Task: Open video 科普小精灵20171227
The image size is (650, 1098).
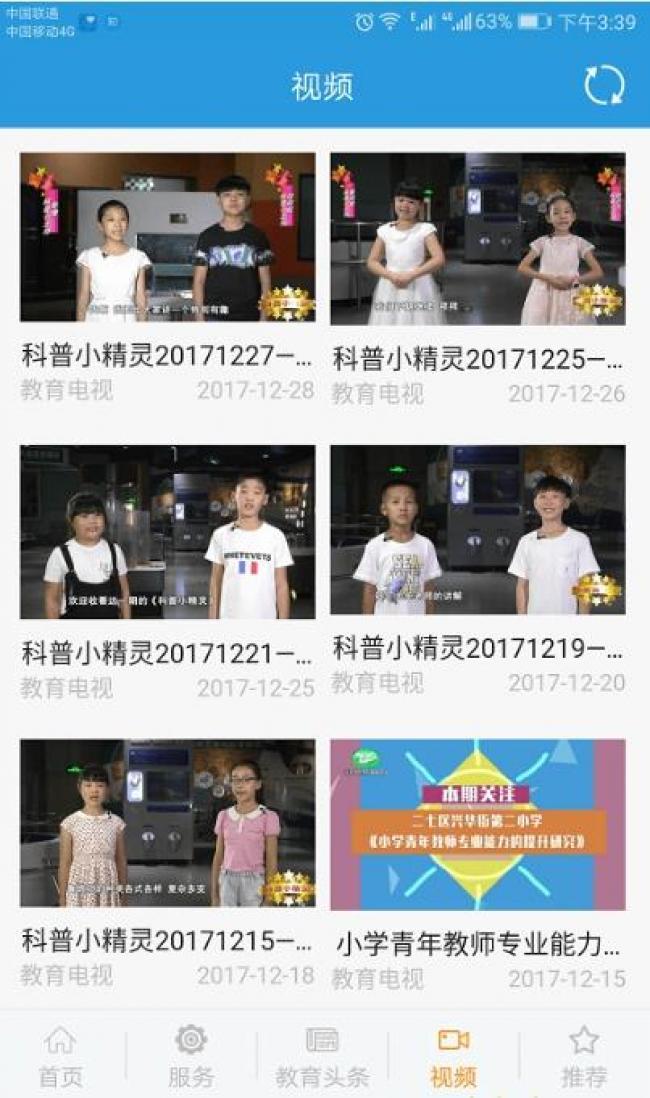Action: (167, 237)
